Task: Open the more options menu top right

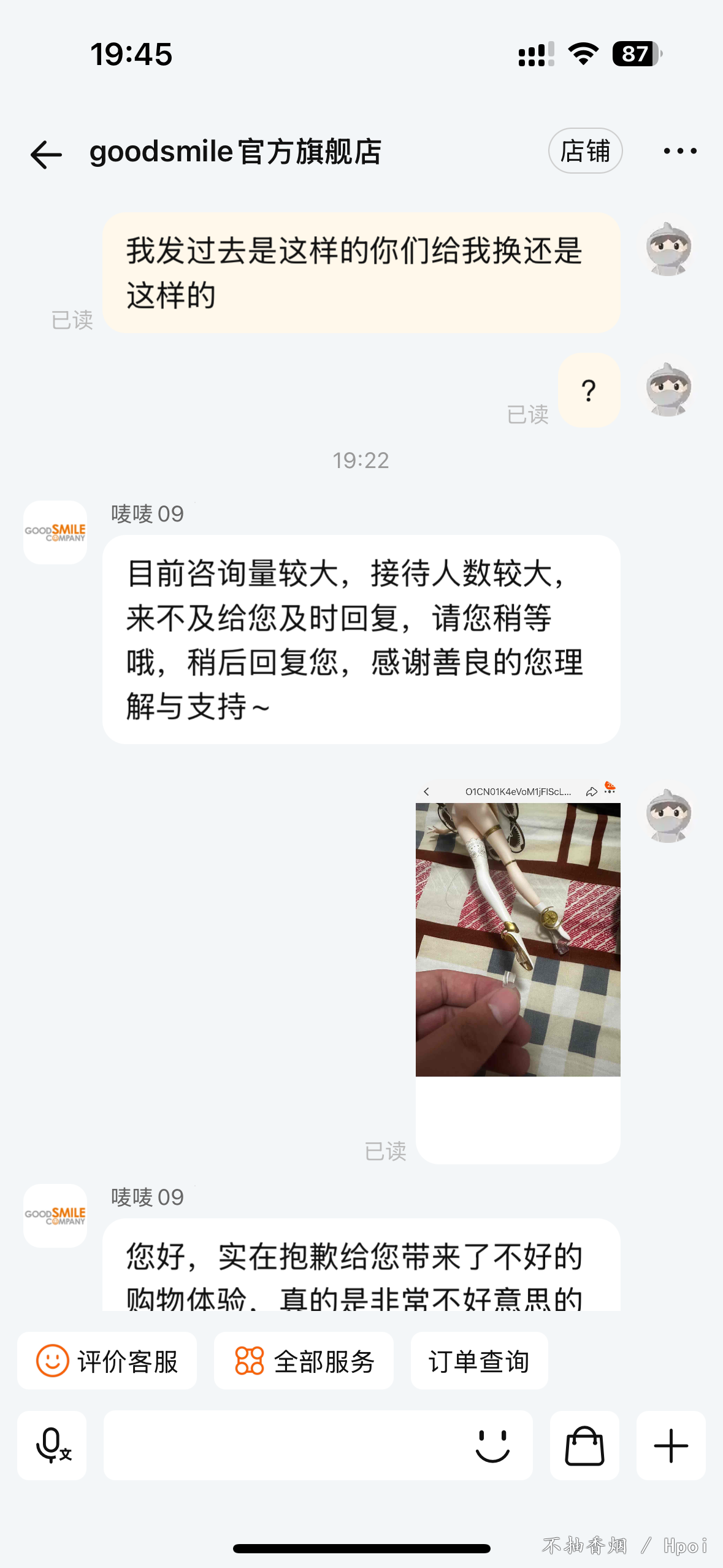Action: click(680, 151)
